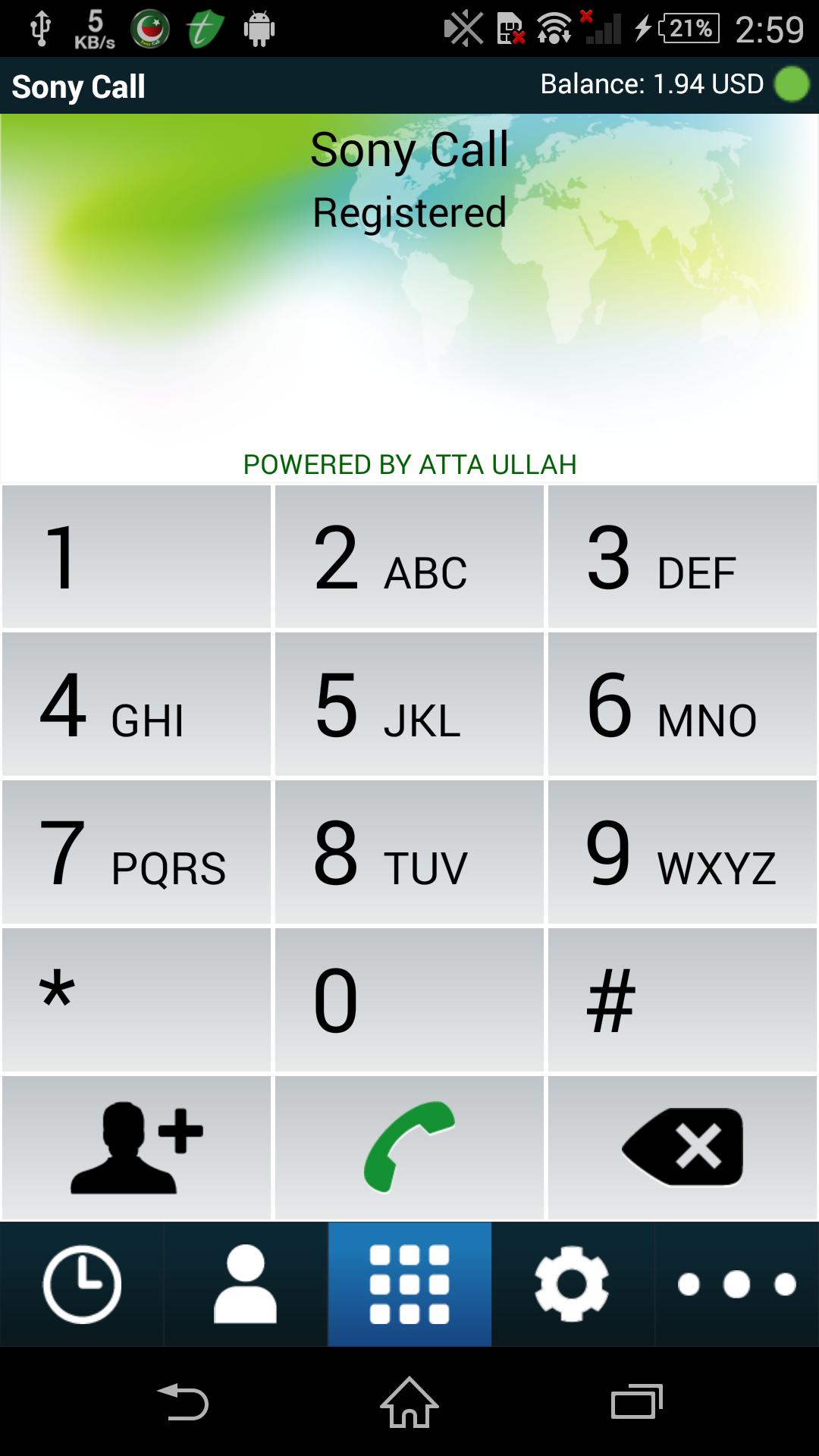Dial digit 1 on the keypad
The width and height of the screenshot is (819, 1456).
(136, 557)
